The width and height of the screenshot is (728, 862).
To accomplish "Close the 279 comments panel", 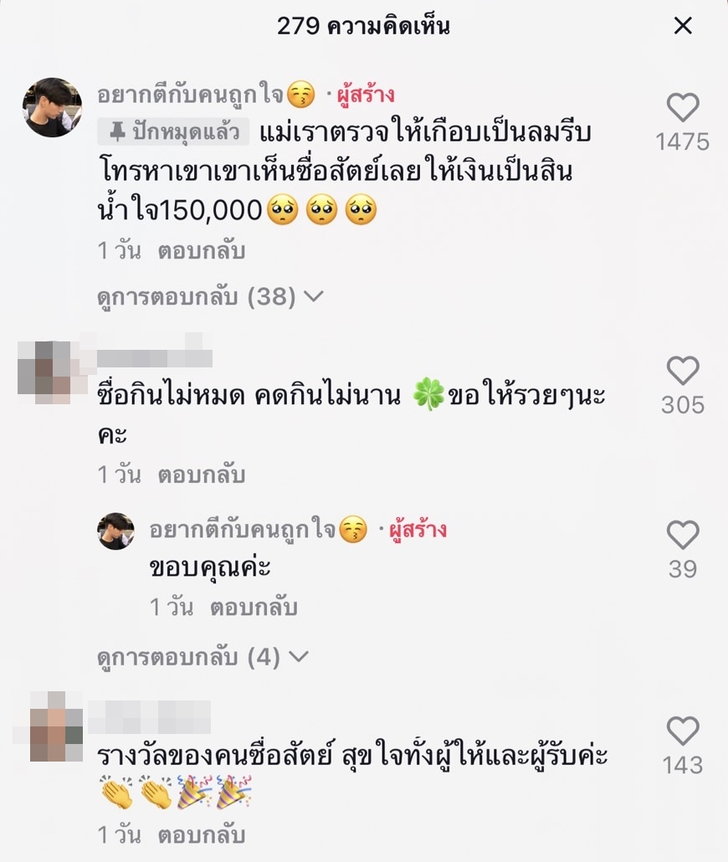I will tap(683, 26).
